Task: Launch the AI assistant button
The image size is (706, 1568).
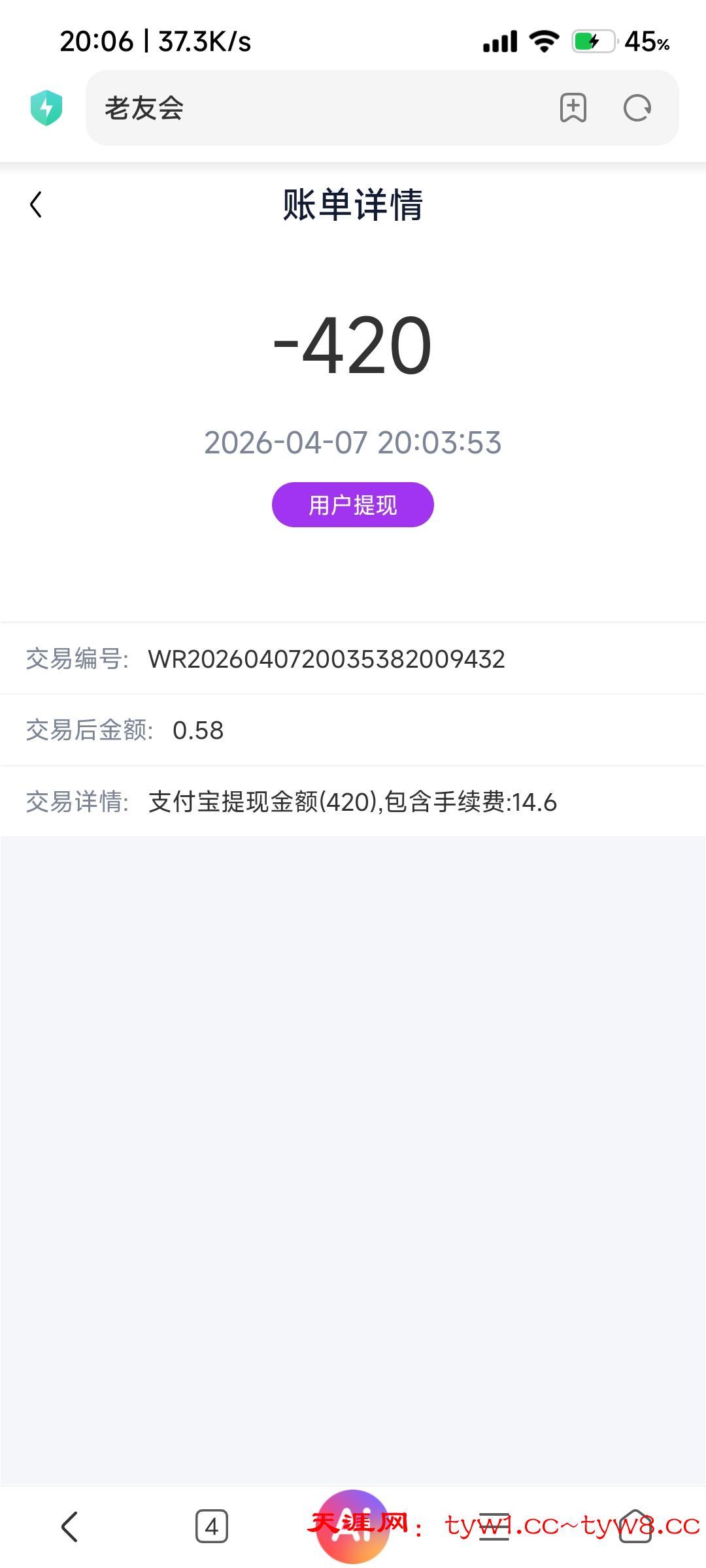Action: pyautogui.click(x=352, y=1526)
